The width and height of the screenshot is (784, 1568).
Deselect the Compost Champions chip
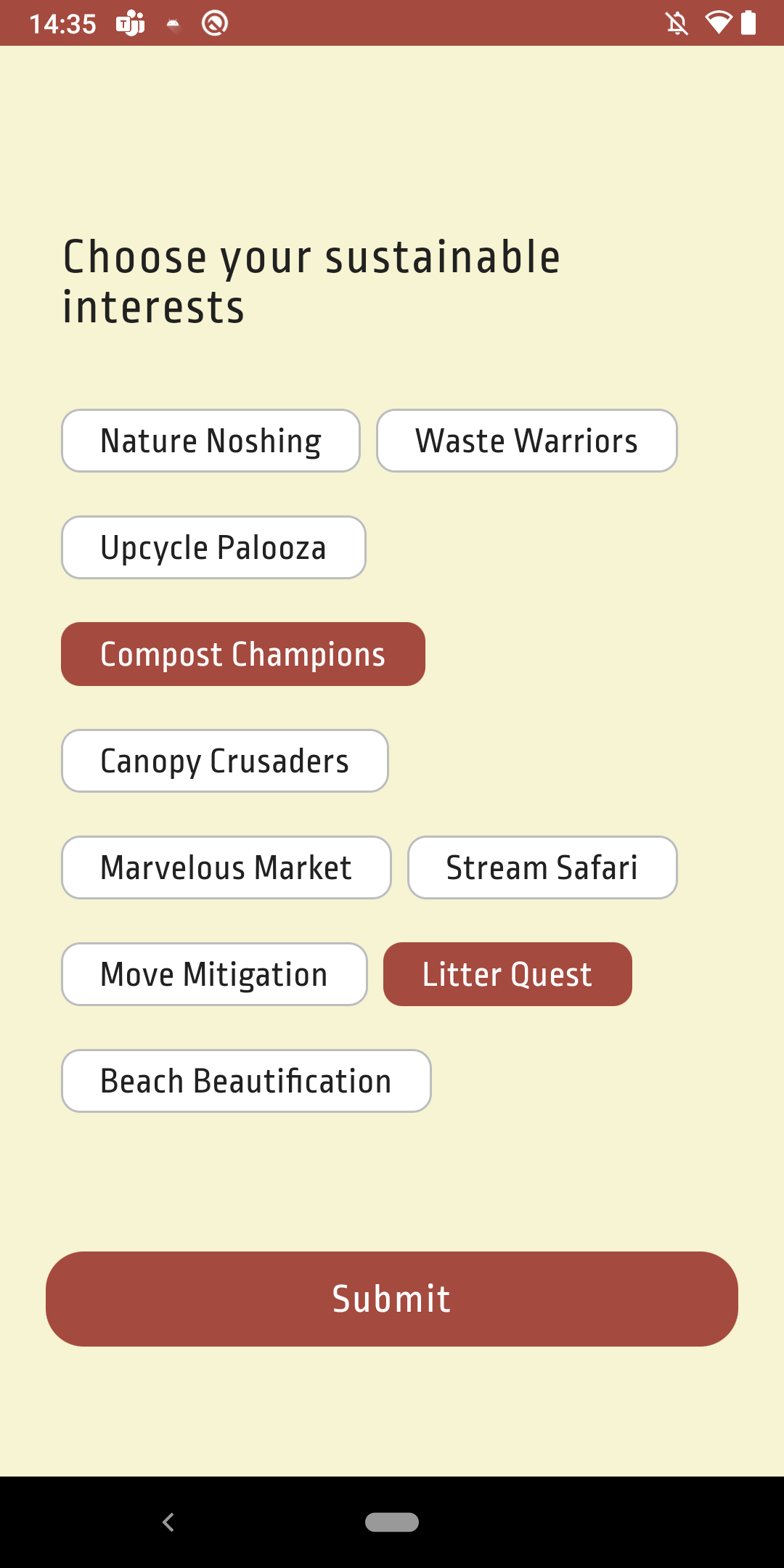pyautogui.click(x=242, y=654)
